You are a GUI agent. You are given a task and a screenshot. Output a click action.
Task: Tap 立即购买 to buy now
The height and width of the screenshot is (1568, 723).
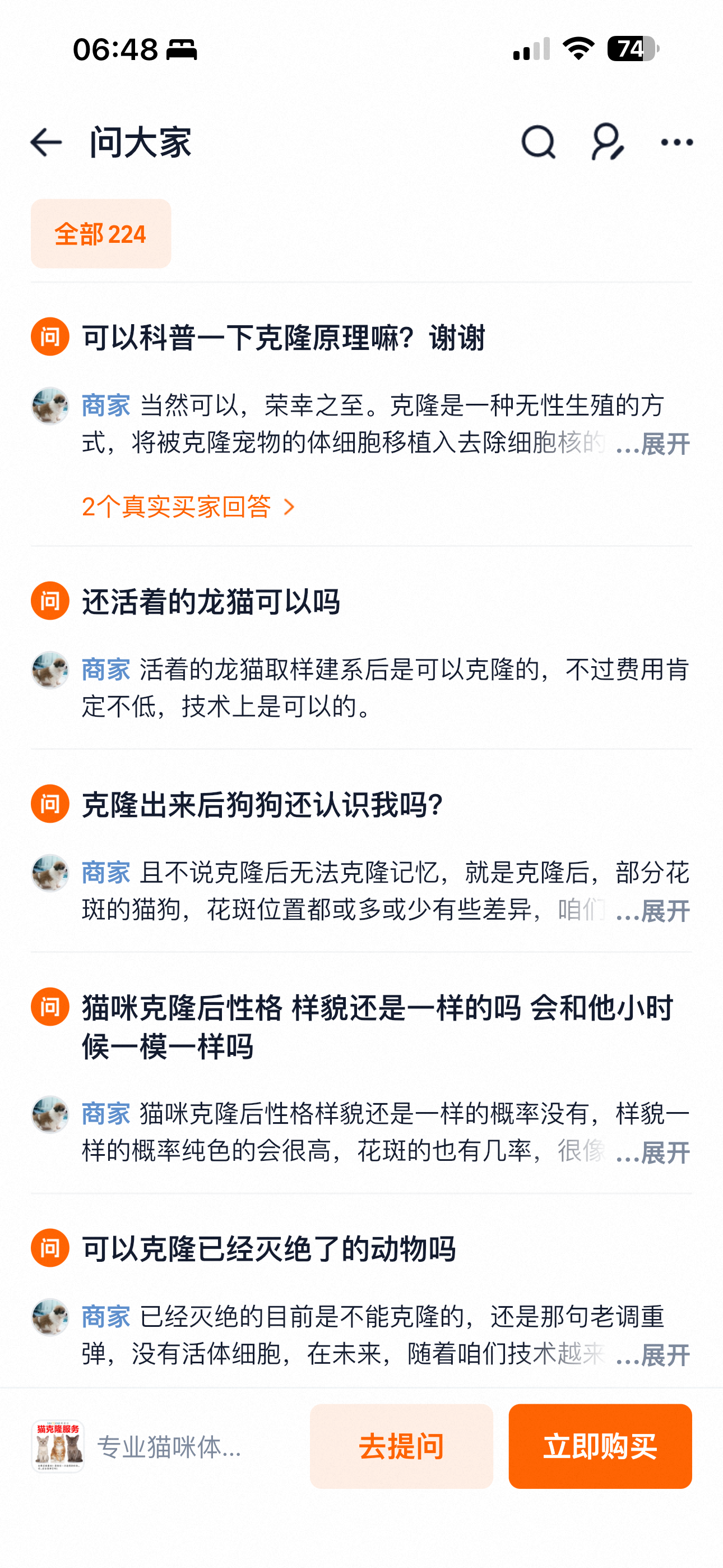pyautogui.click(x=600, y=1446)
